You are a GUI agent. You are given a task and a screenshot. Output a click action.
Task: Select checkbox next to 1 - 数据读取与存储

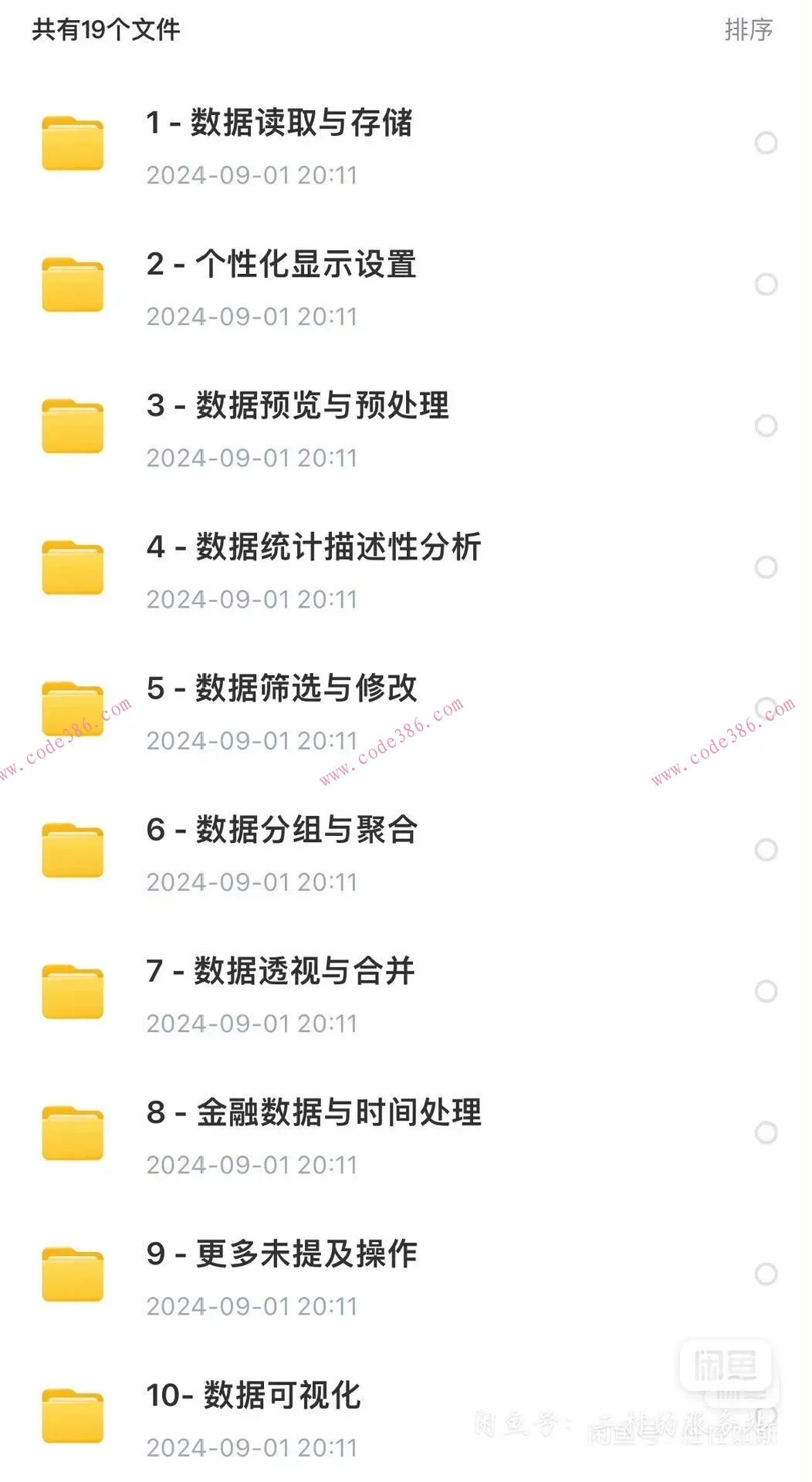pos(766,143)
